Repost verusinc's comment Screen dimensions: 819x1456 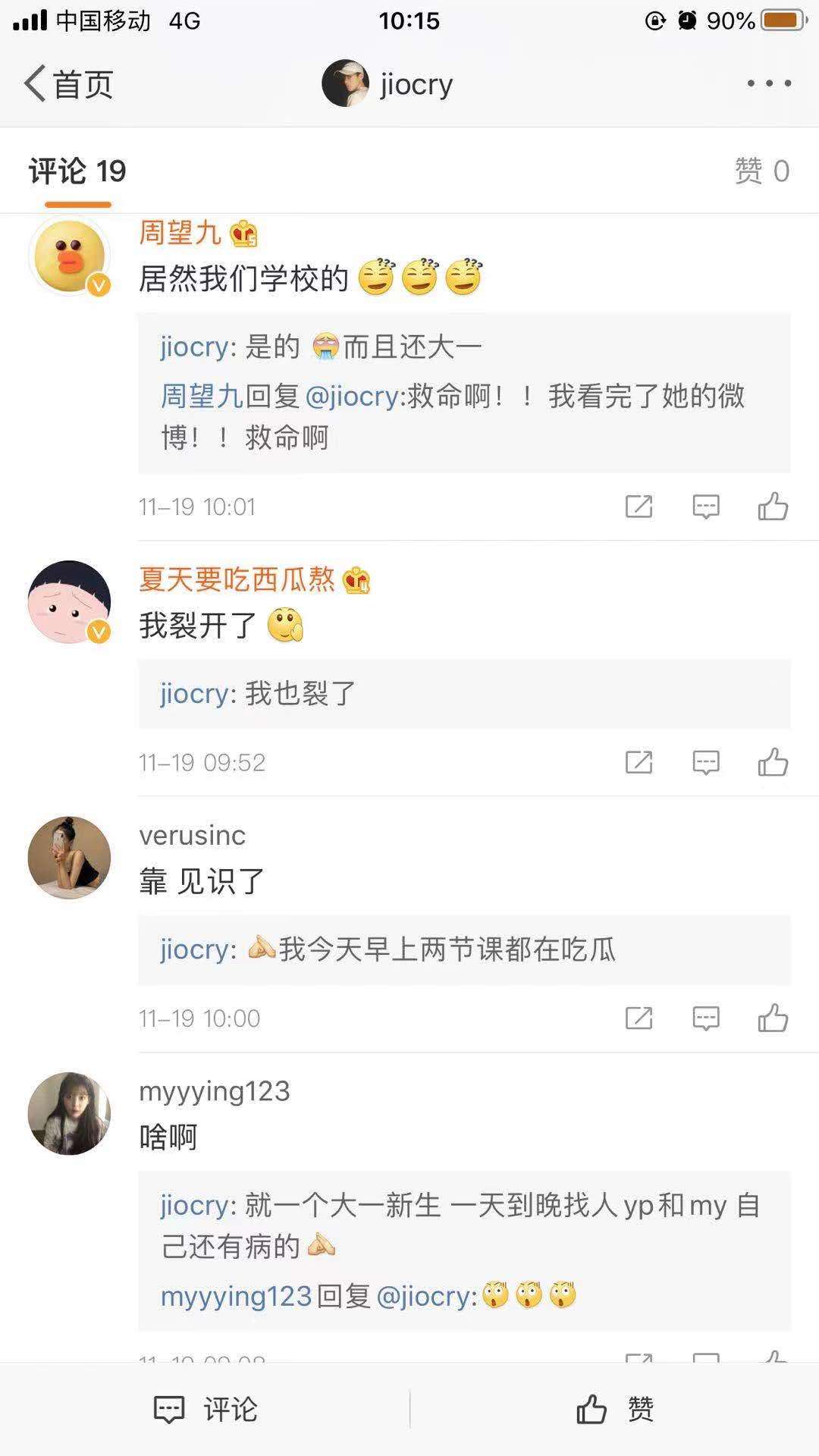[639, 1018]
